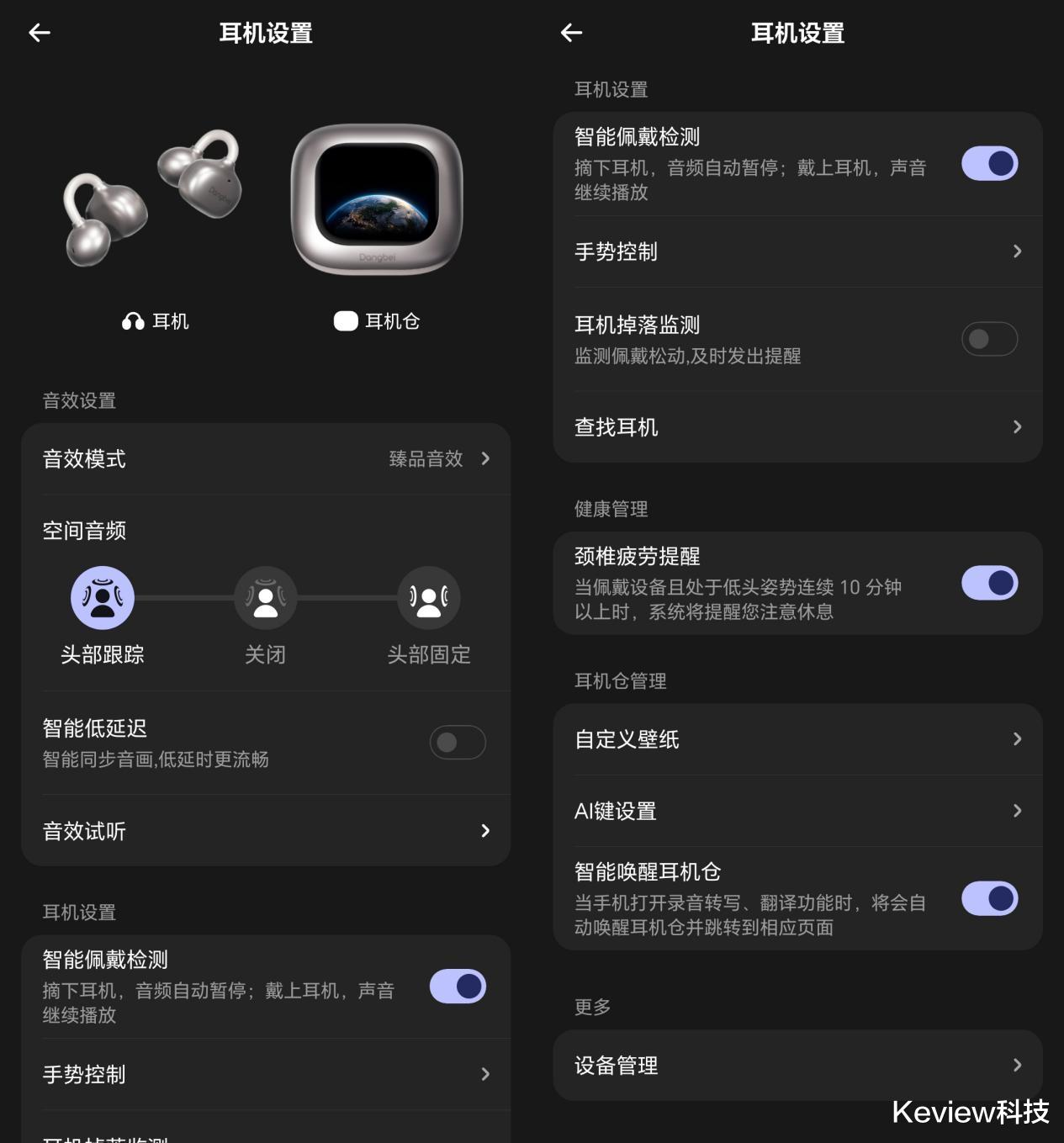Screen dimensions: 1064x1143
Task: Select 头部跟踪 spatial audio option
Action: point(103,598)
